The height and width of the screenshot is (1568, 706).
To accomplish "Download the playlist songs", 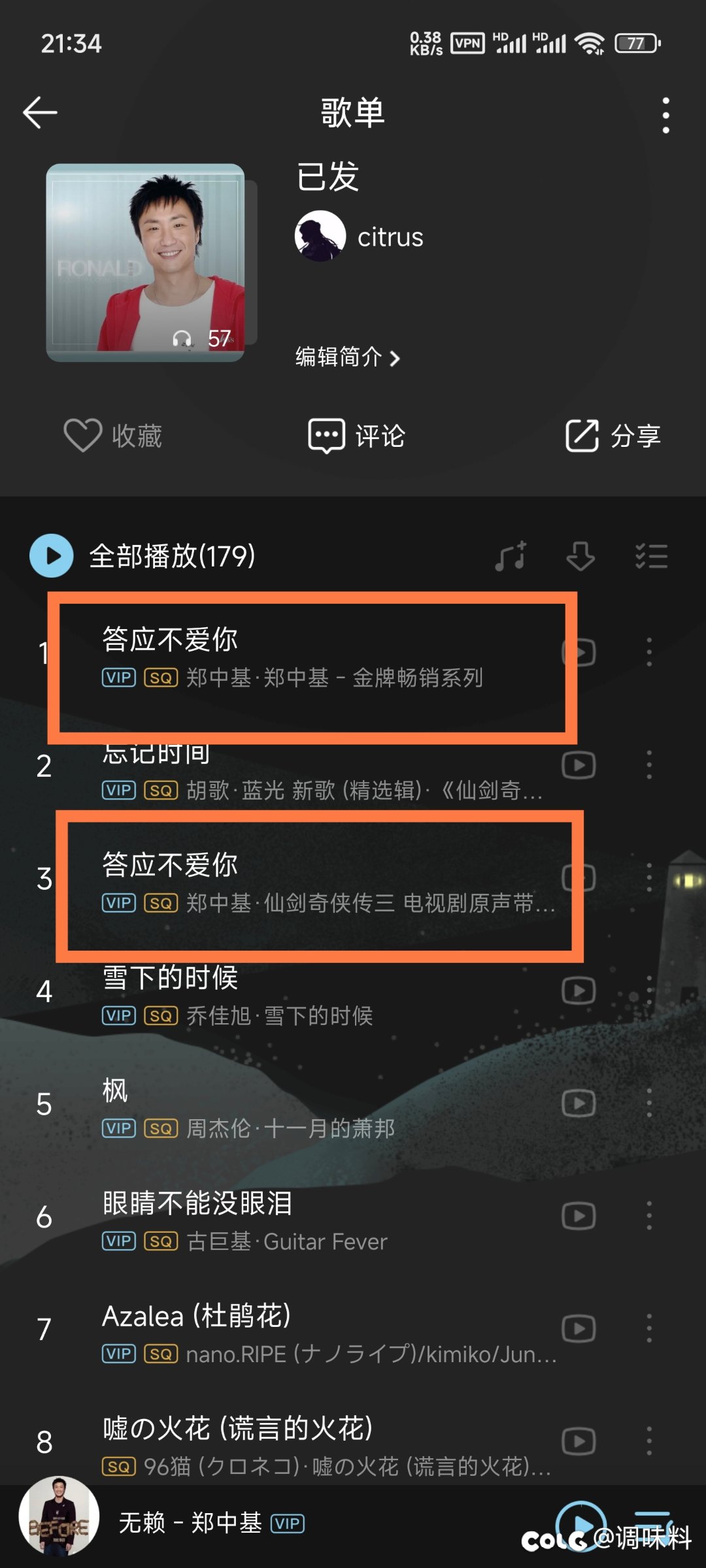I will coord(580,556).
